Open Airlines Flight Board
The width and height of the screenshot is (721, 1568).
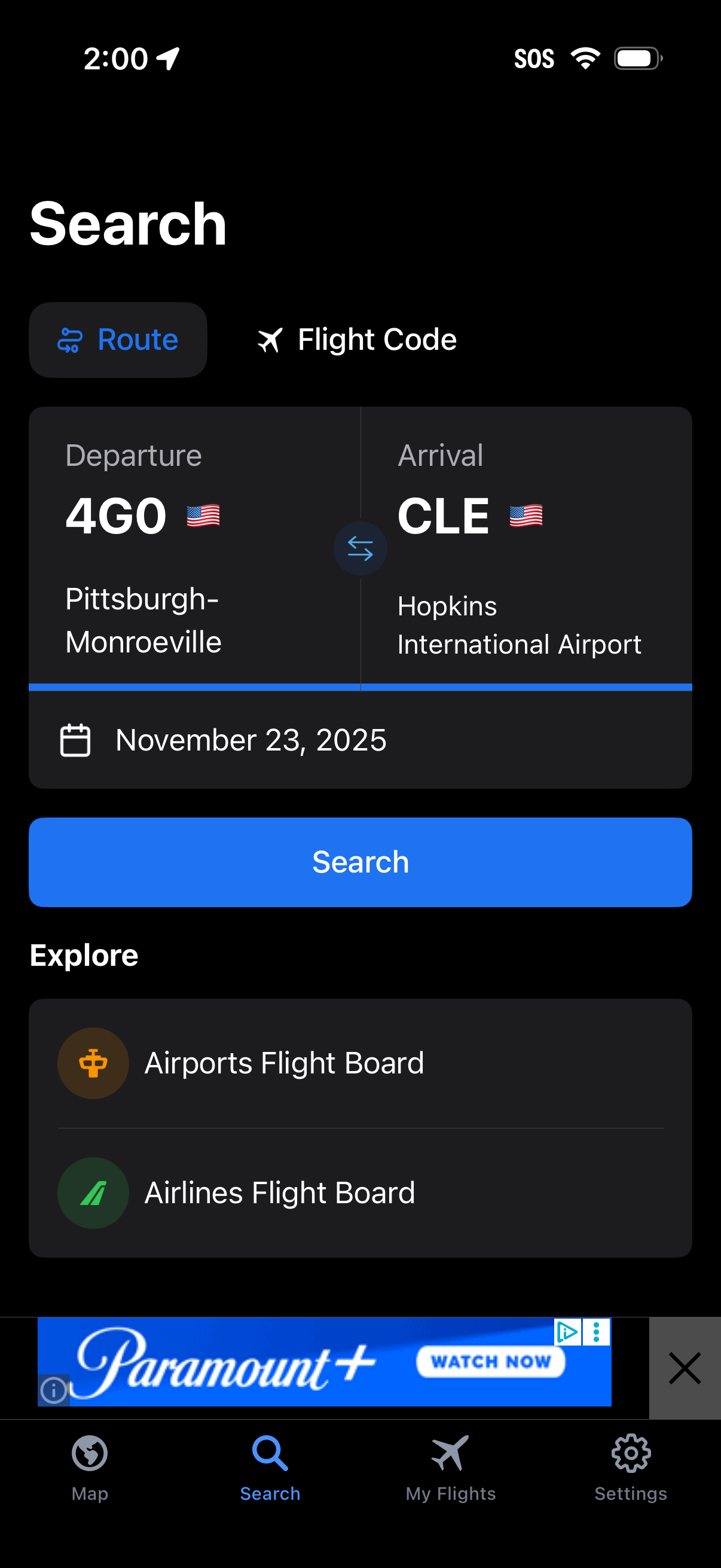tap(279, 1192)
